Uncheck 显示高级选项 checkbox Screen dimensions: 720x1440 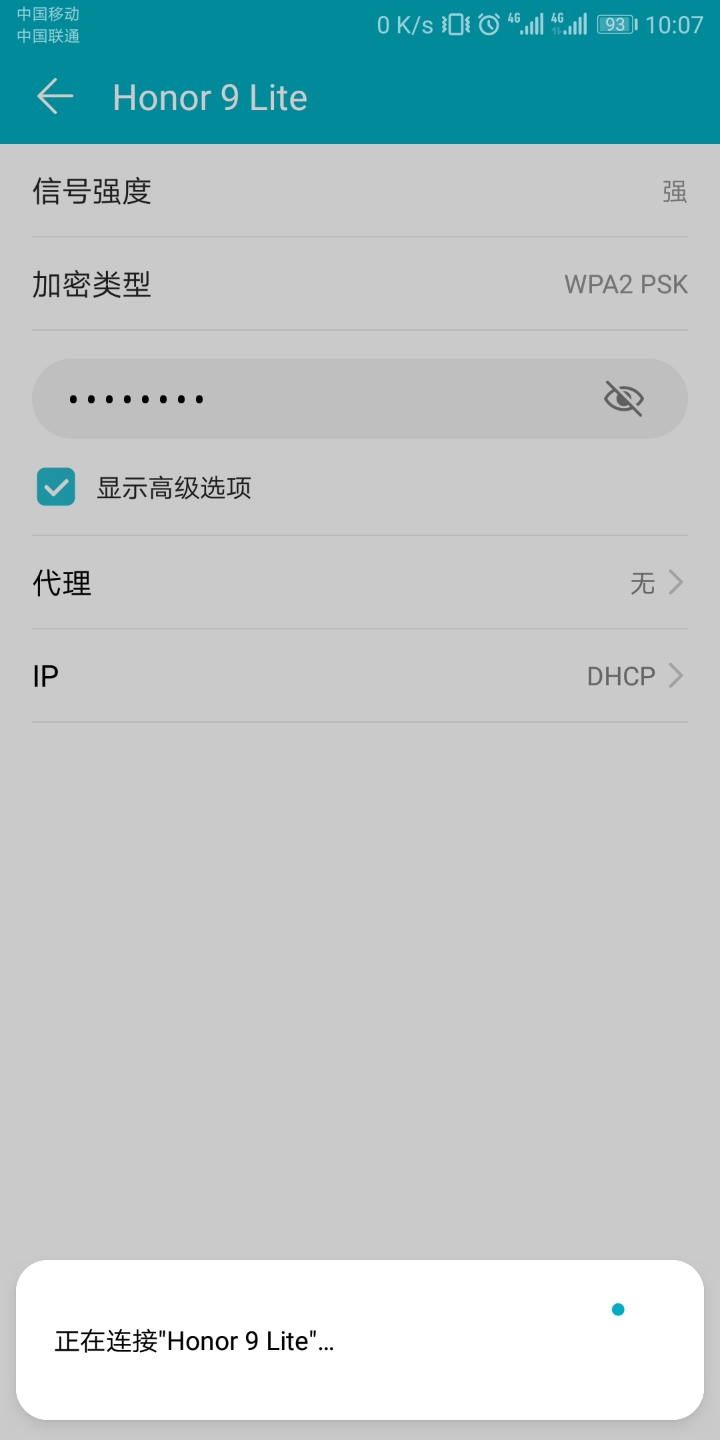56,487
